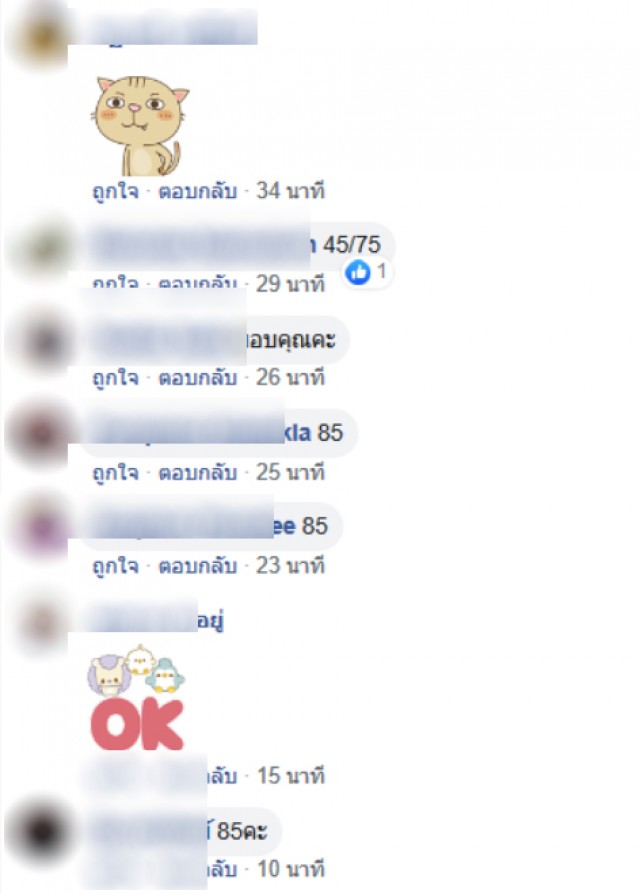
Task: Like the 85 comment posted 23 นาที ago
Action: click(115, 566)
